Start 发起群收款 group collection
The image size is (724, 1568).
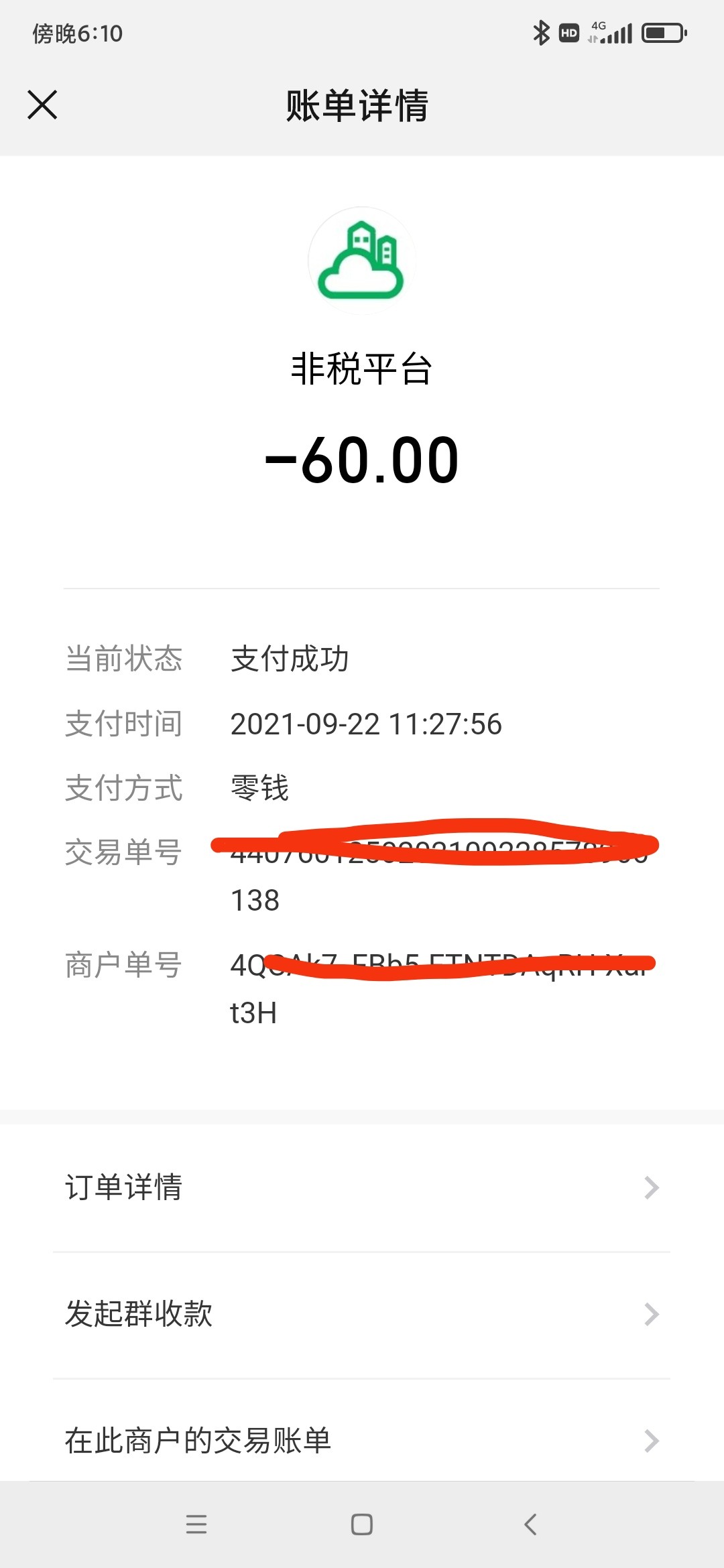[x=362, y=1314]
